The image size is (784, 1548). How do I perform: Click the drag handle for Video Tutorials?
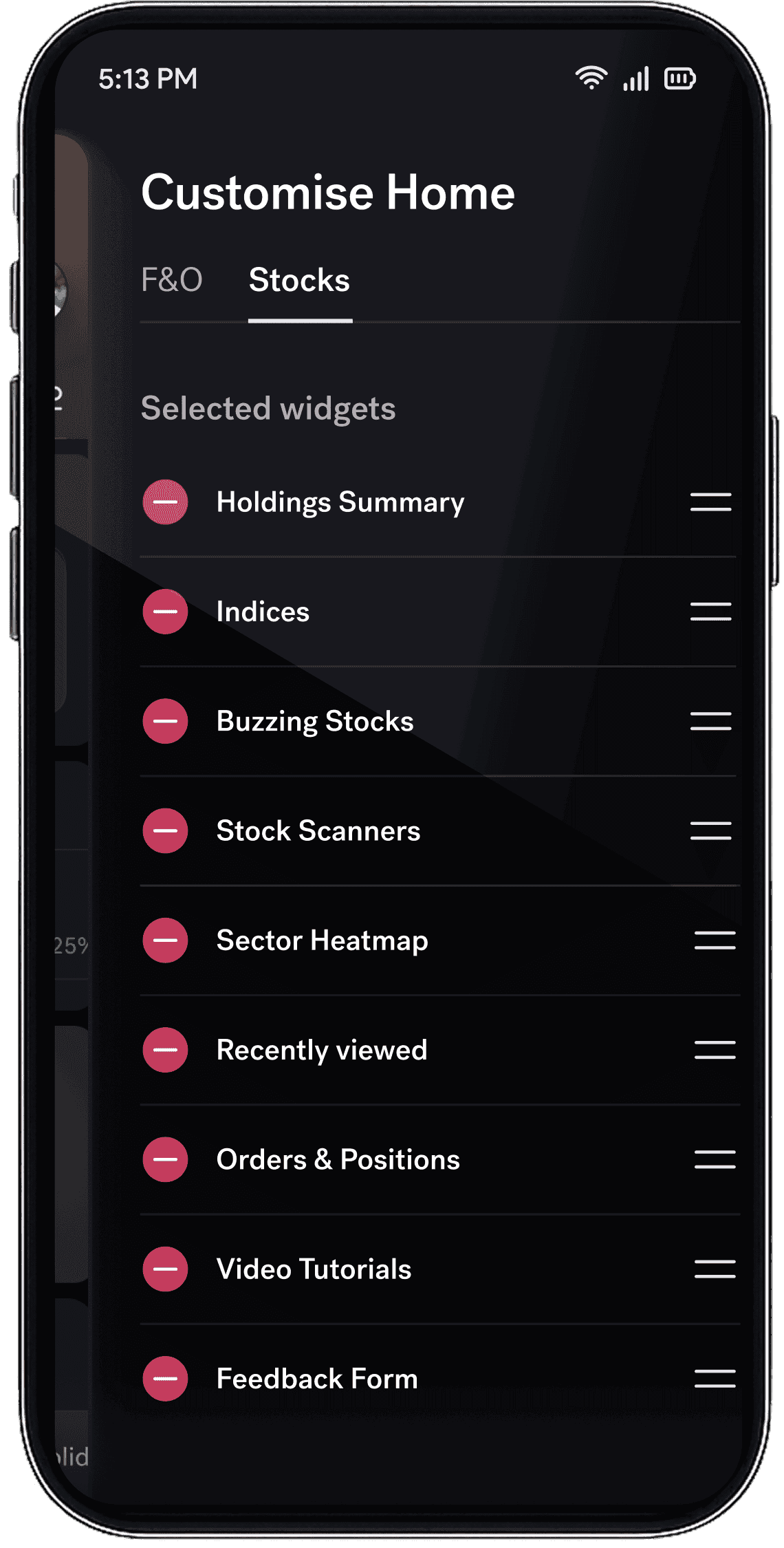pos(711,1269)
